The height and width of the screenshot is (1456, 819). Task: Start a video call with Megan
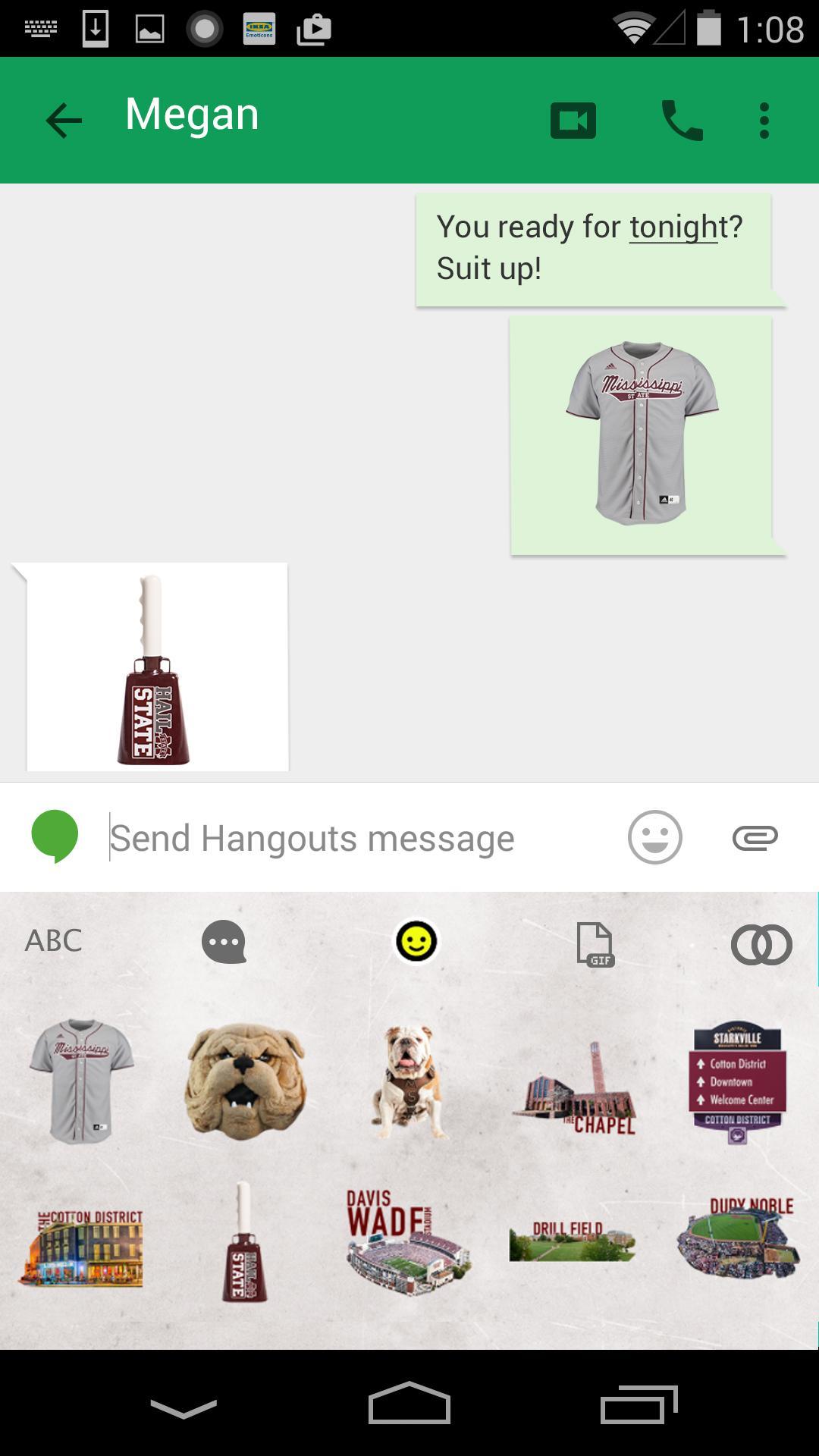pyautogui.click(x=573, y=119)
